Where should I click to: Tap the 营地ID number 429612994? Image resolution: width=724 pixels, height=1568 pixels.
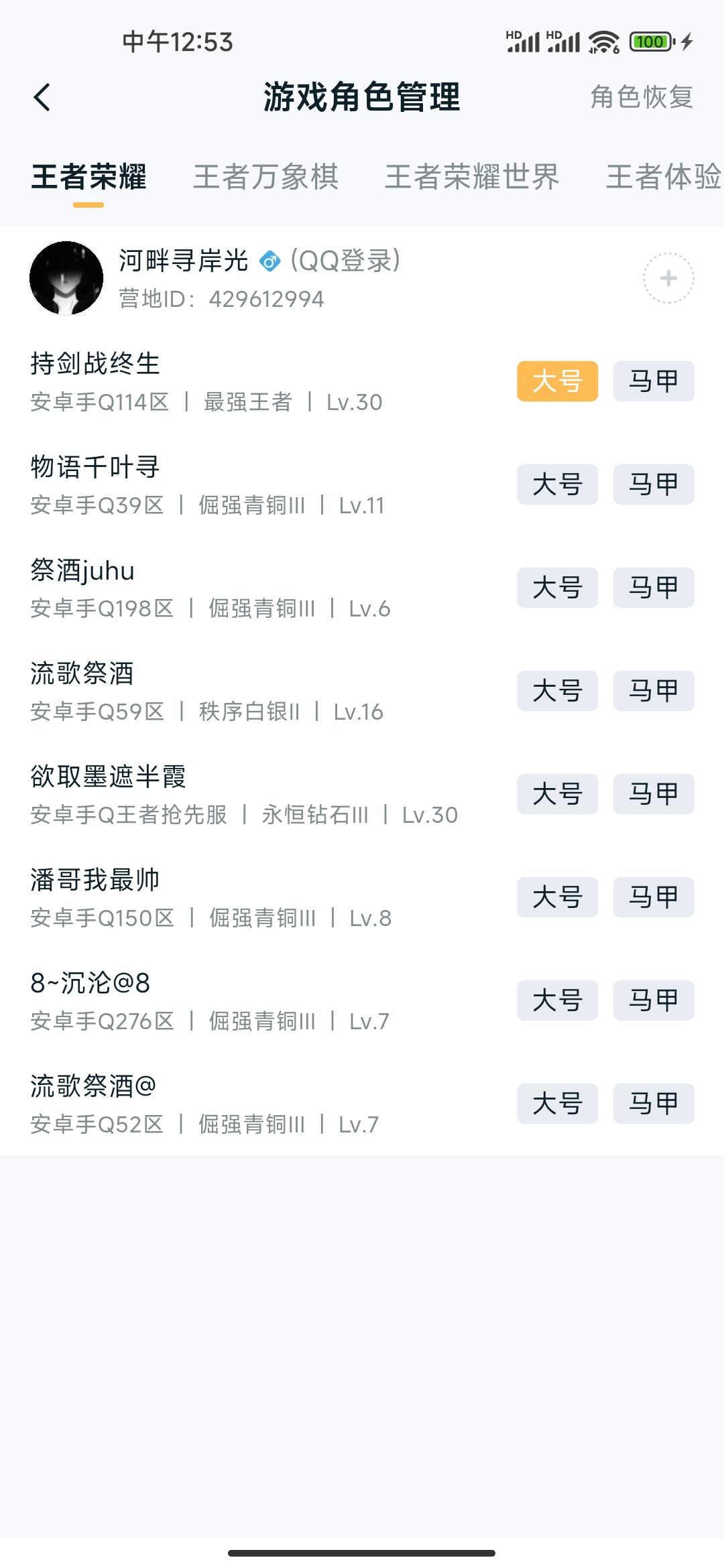(x=266, y=299)
